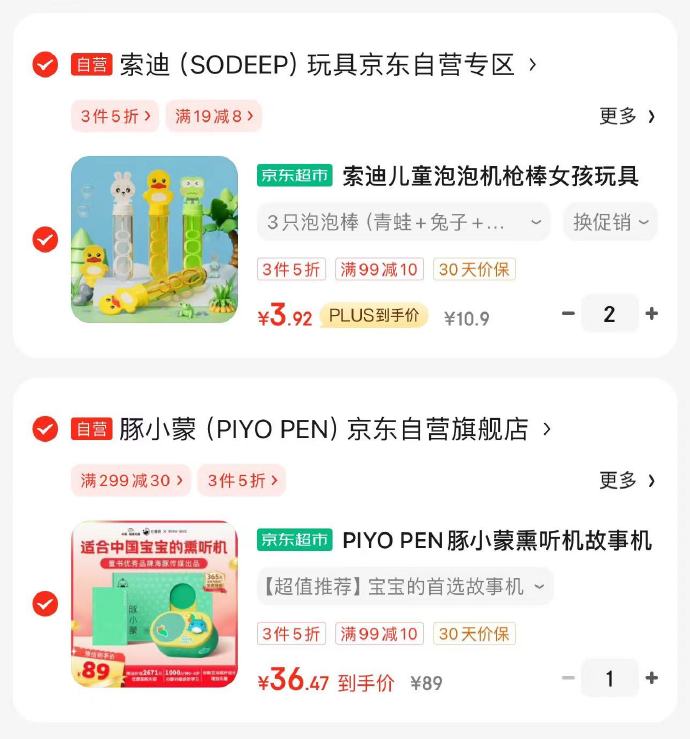This screenshot has height=739, width=690.
Task: Decrease the 泡泡棒 quantity
Action: pyautogui.click(x=568, y=314)
